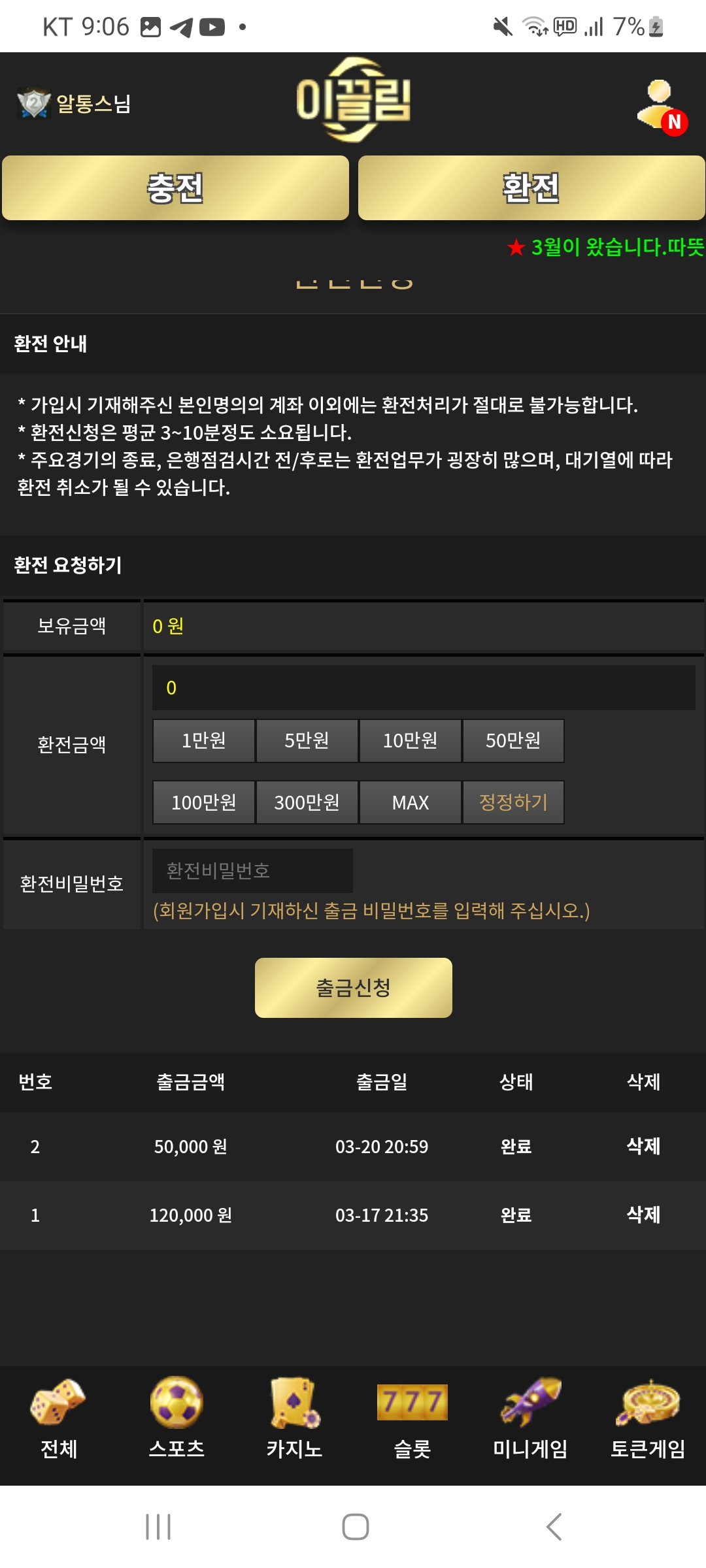Tap the 충전 deposit button
Viewport: 706px width, 1568px height.
click(175, 188)
